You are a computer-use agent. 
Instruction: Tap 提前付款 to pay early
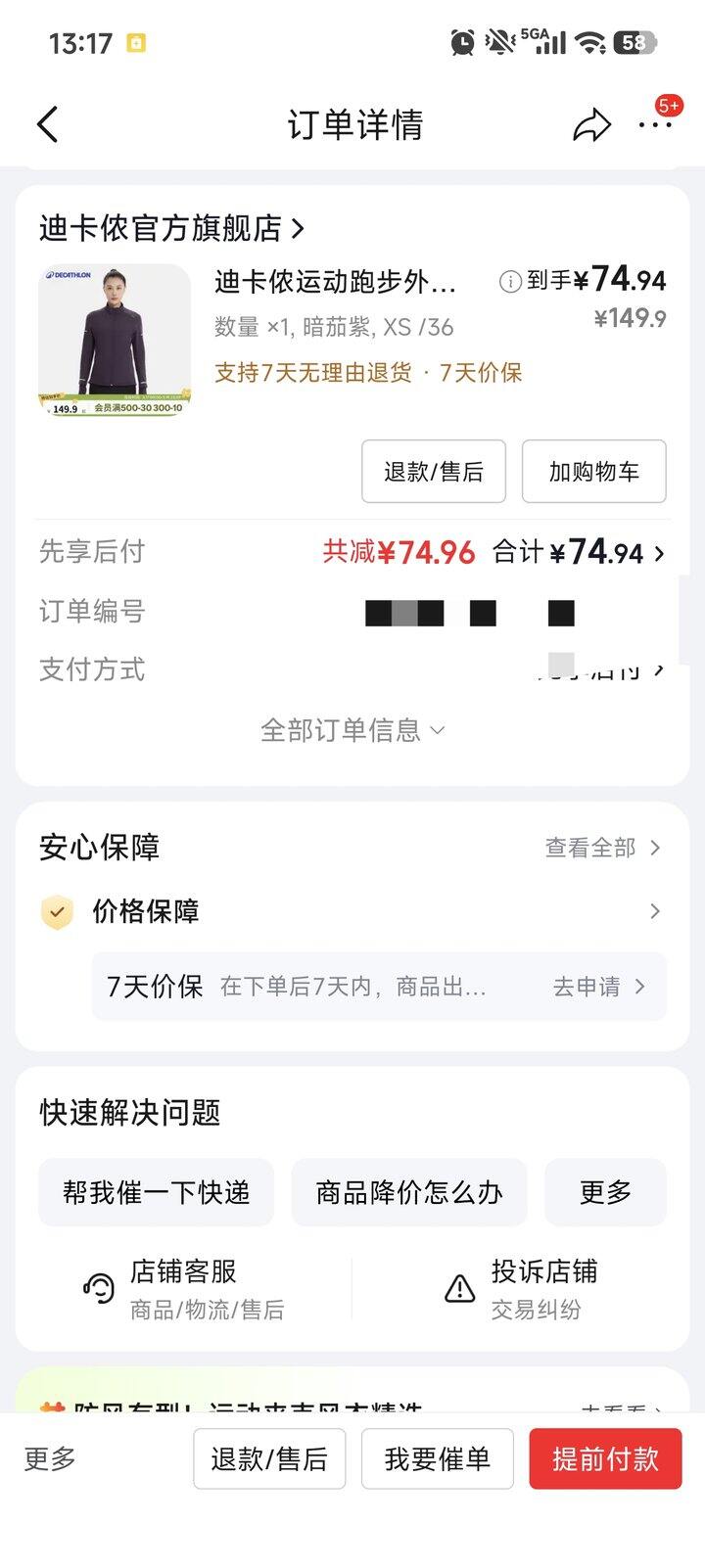click(605, 1458)
